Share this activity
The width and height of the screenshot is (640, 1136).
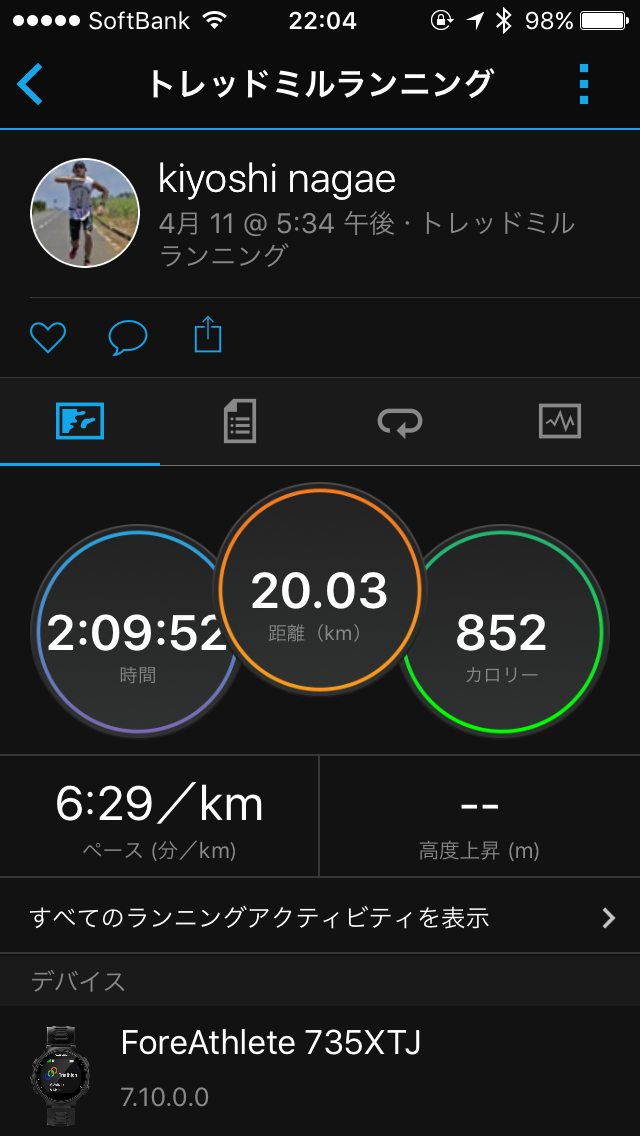(x=207, y=335)
